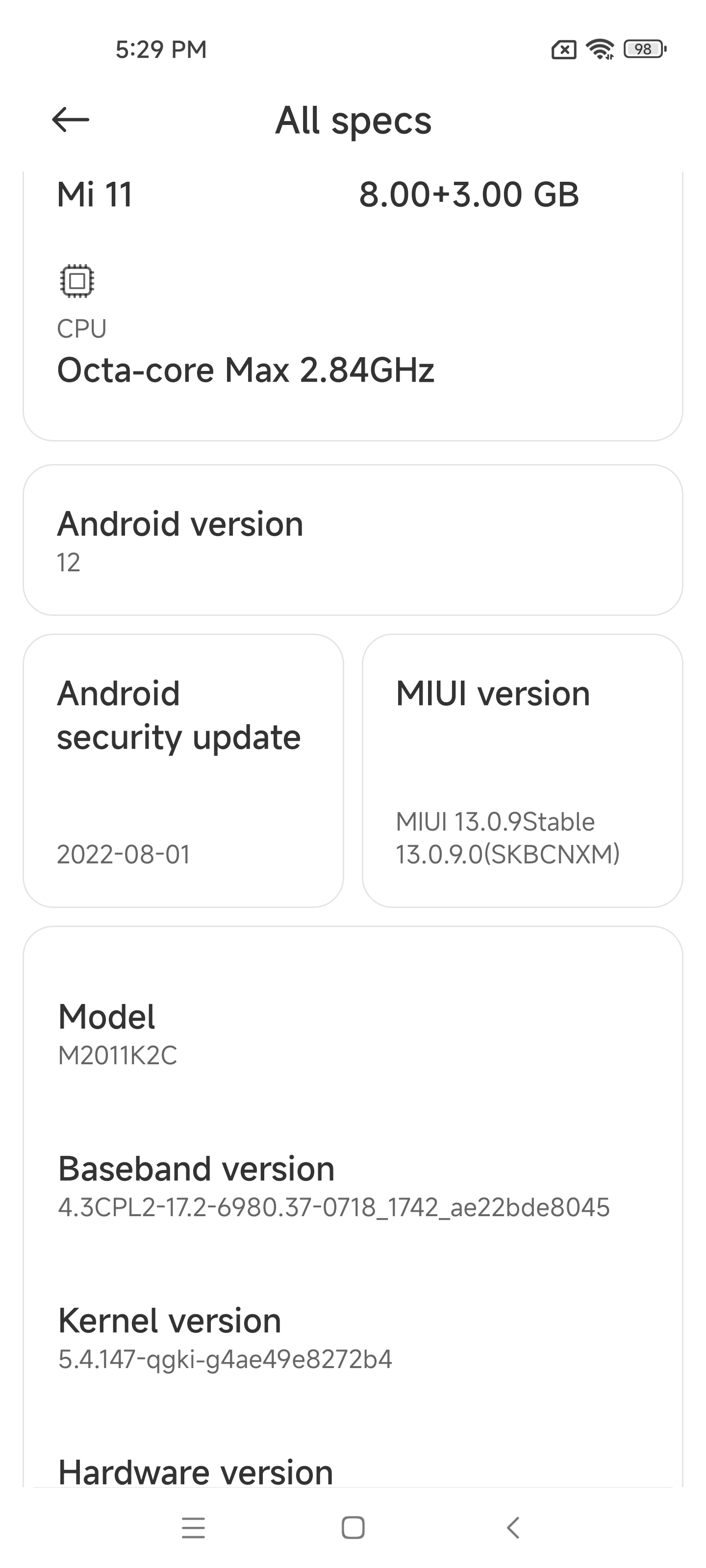706x1568 pixels.
Task: Go back from All specs
Action: point(71,119)
